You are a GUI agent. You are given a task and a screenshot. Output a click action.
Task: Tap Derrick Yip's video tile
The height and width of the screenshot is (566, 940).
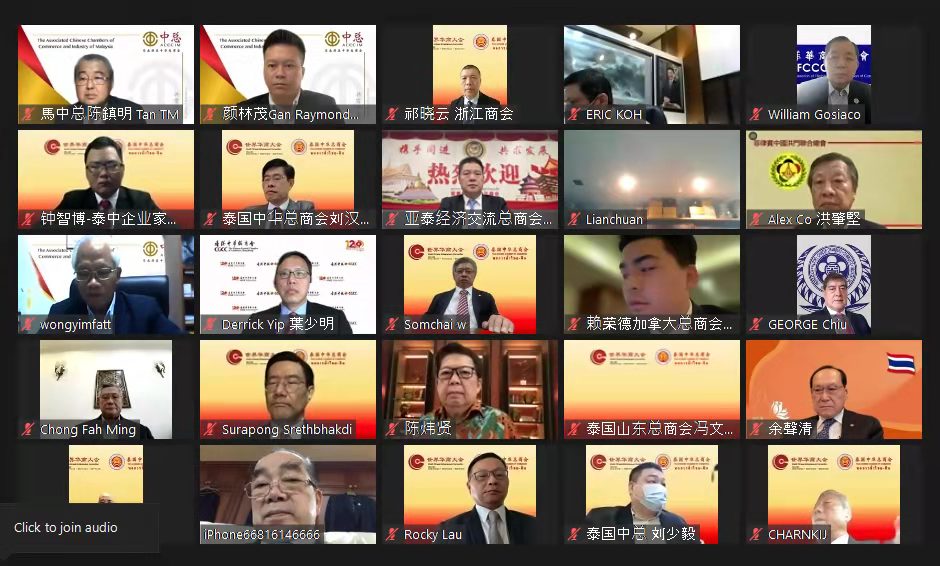tap(288, 283)
